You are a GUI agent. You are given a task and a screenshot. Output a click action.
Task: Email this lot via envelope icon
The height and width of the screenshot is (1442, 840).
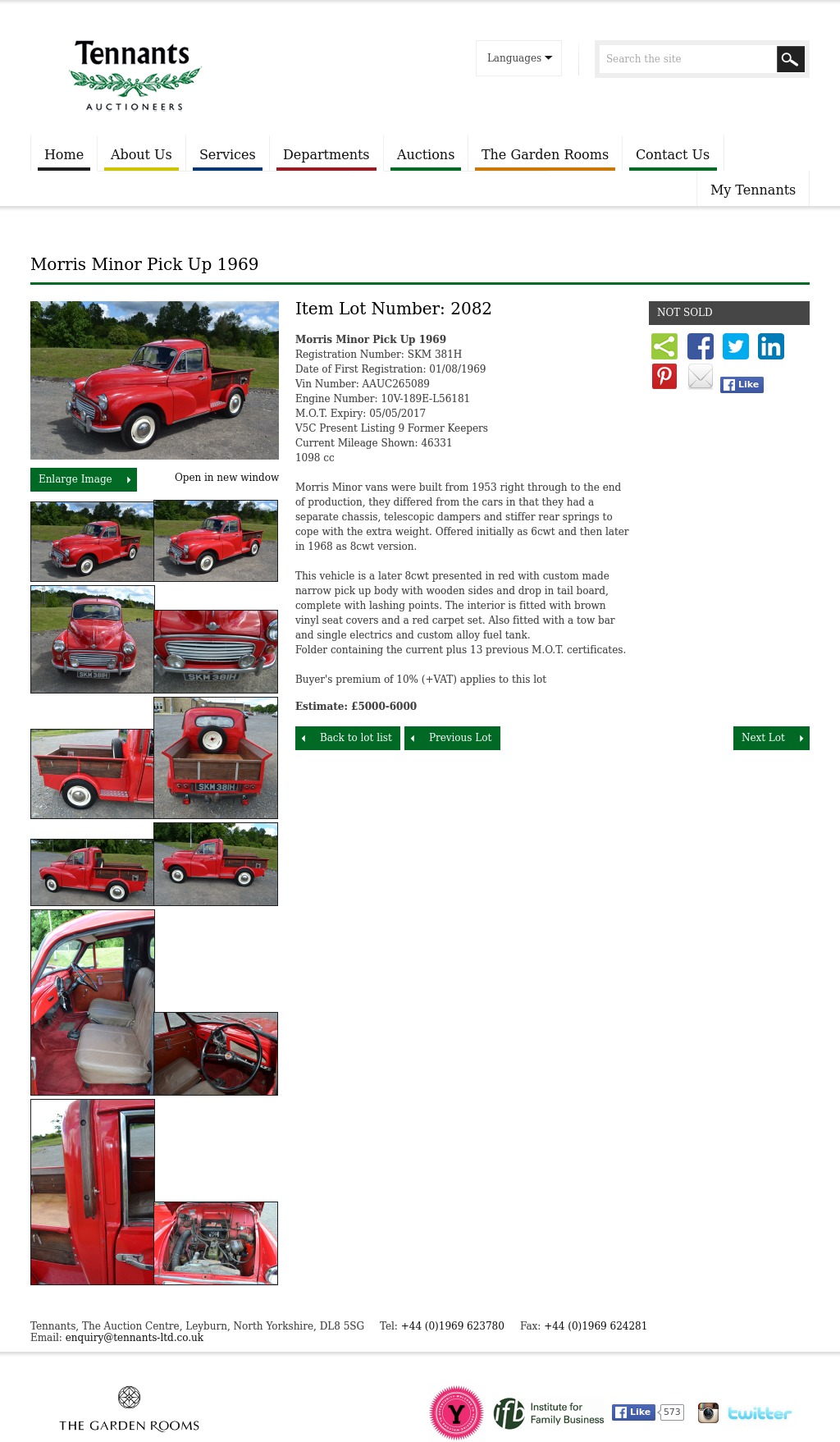pos(701,377)
